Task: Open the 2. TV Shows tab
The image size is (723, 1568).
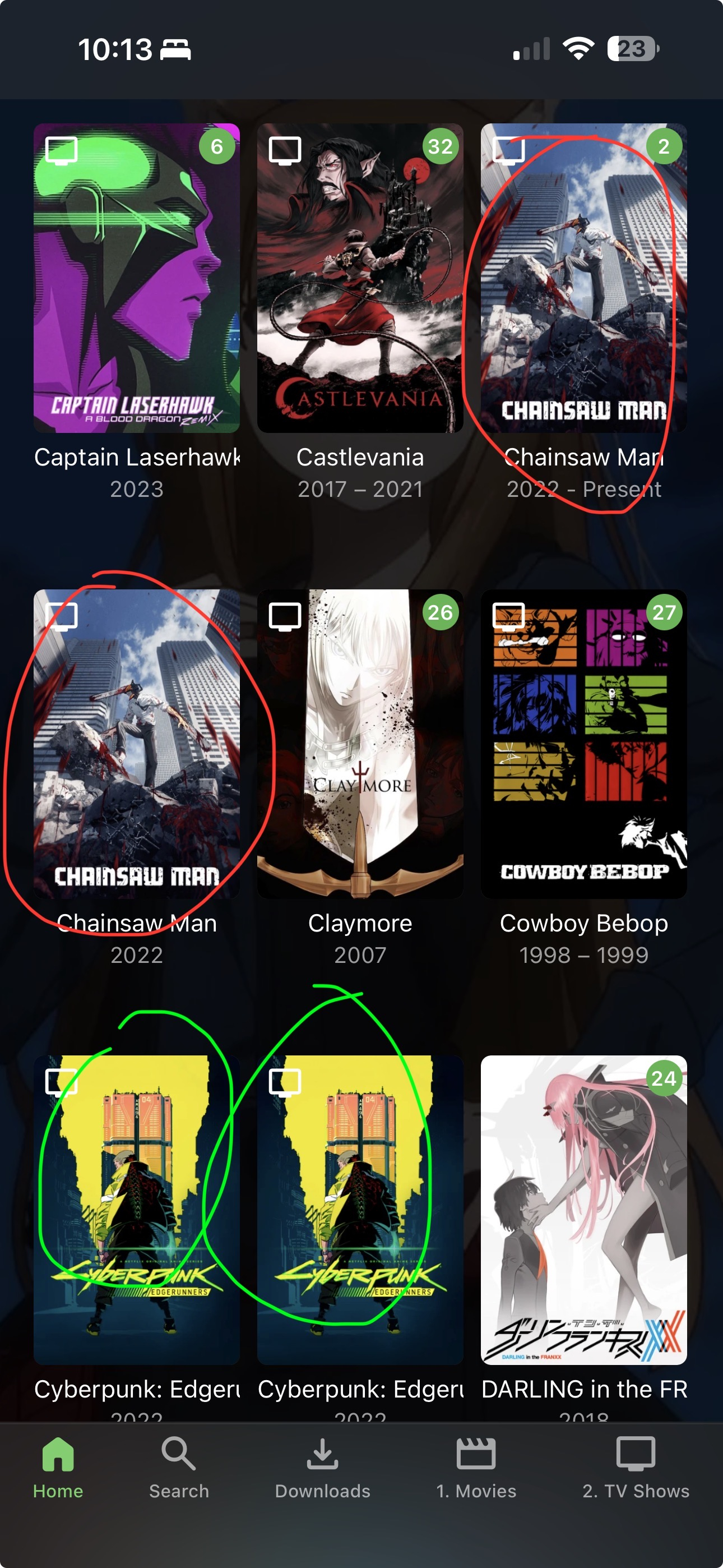Action: pos(636,1468)
